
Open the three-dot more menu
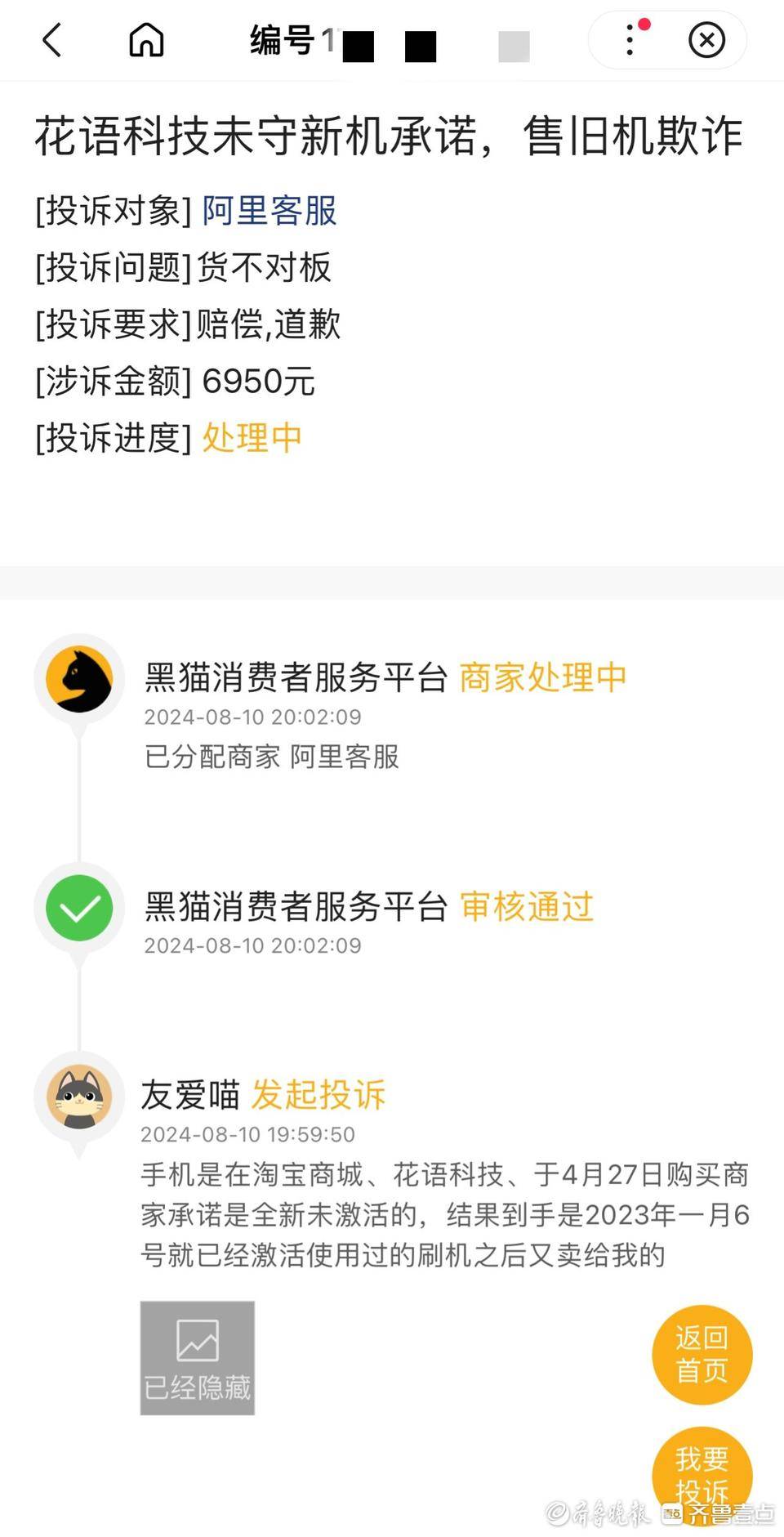point(630,39)
